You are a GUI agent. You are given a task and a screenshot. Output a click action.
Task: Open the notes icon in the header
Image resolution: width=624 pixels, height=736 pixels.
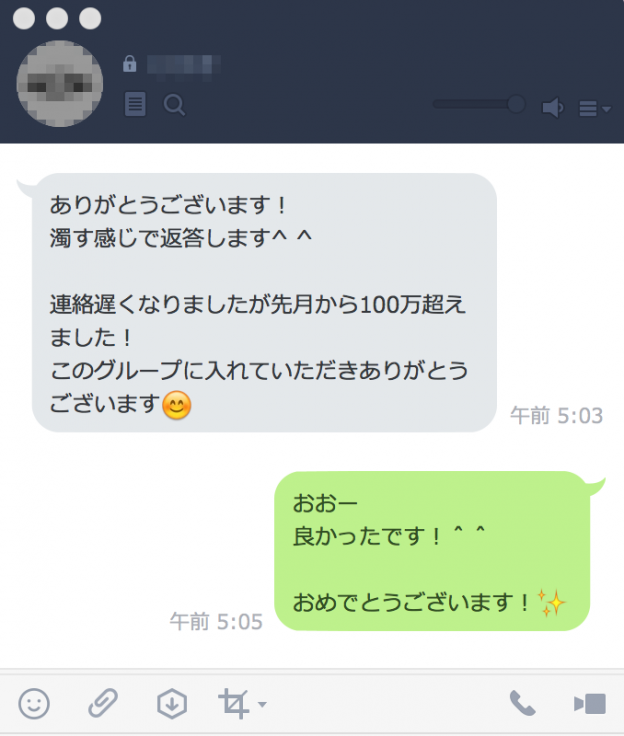tap(135, 104)
